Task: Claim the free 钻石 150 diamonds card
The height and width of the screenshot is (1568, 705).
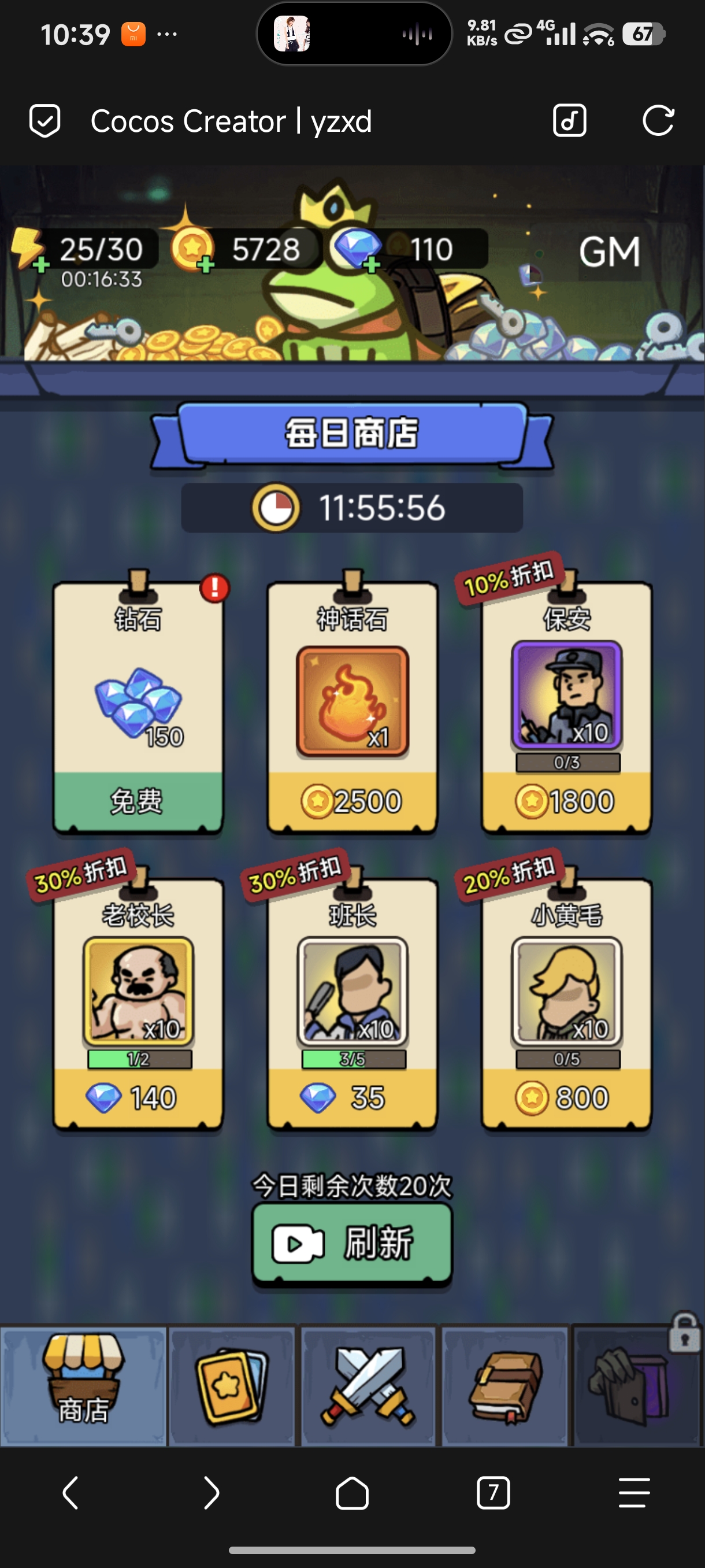Action: [x=138, y=800]
